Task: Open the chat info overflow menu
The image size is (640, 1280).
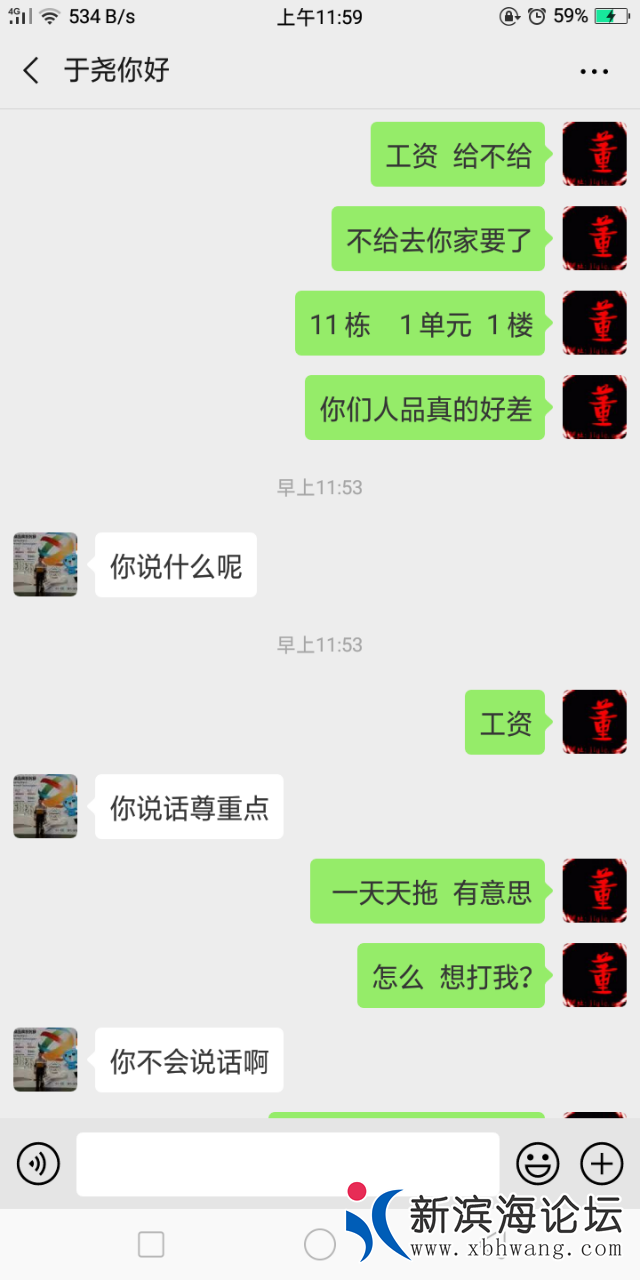Action: pos(594,71)
